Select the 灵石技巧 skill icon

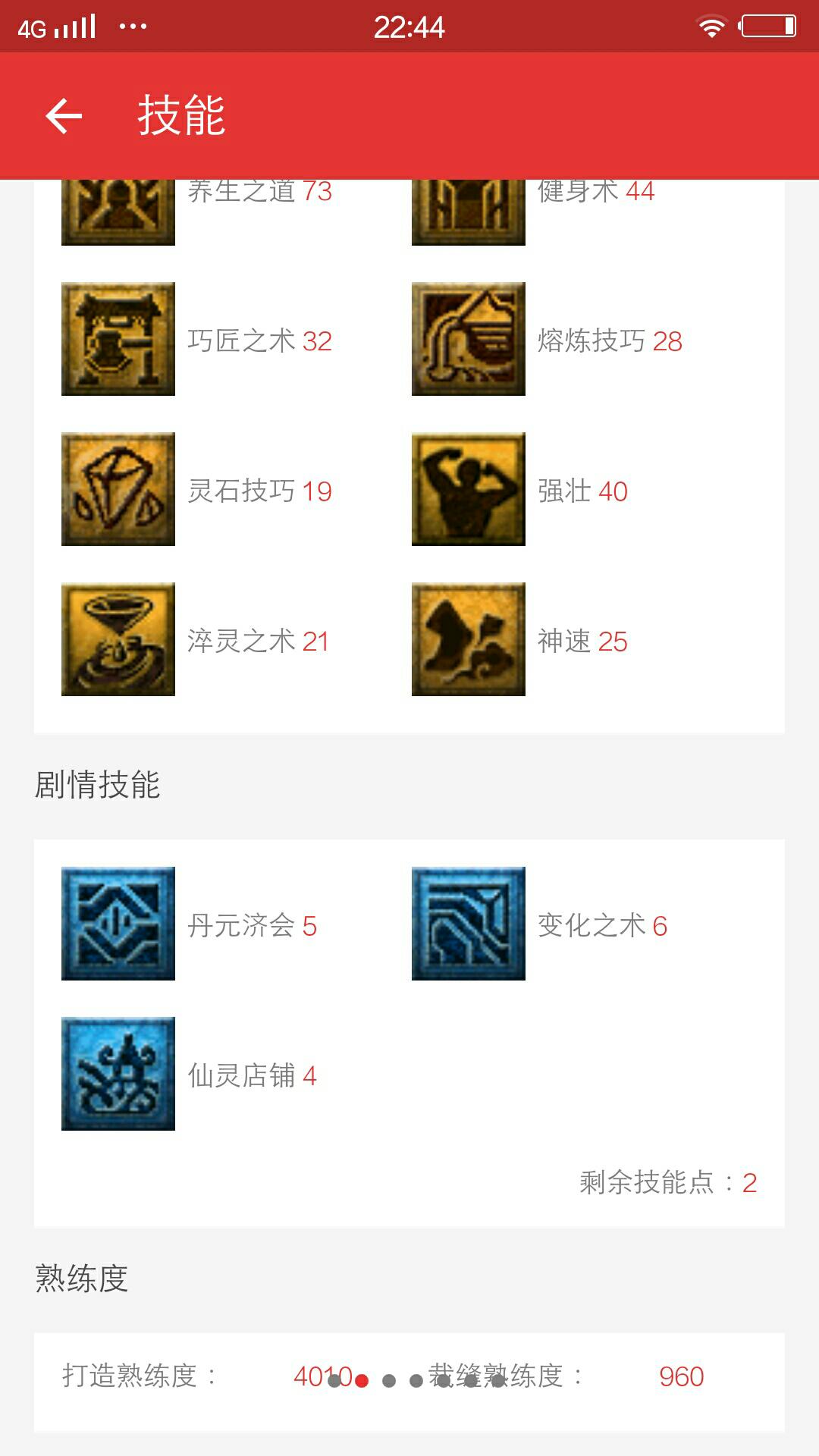tap(118, 489)
